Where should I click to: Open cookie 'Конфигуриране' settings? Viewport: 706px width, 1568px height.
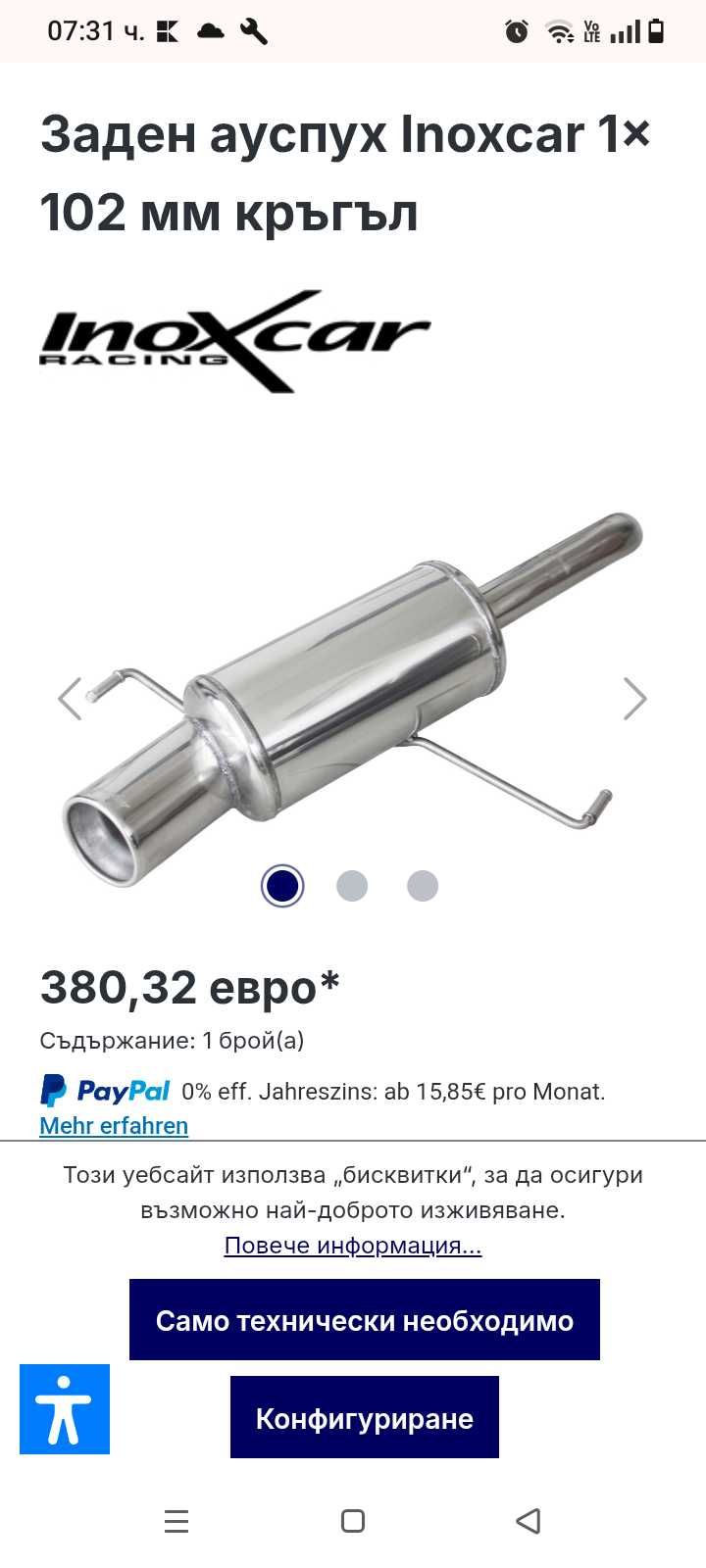[x=364, y=1418]
